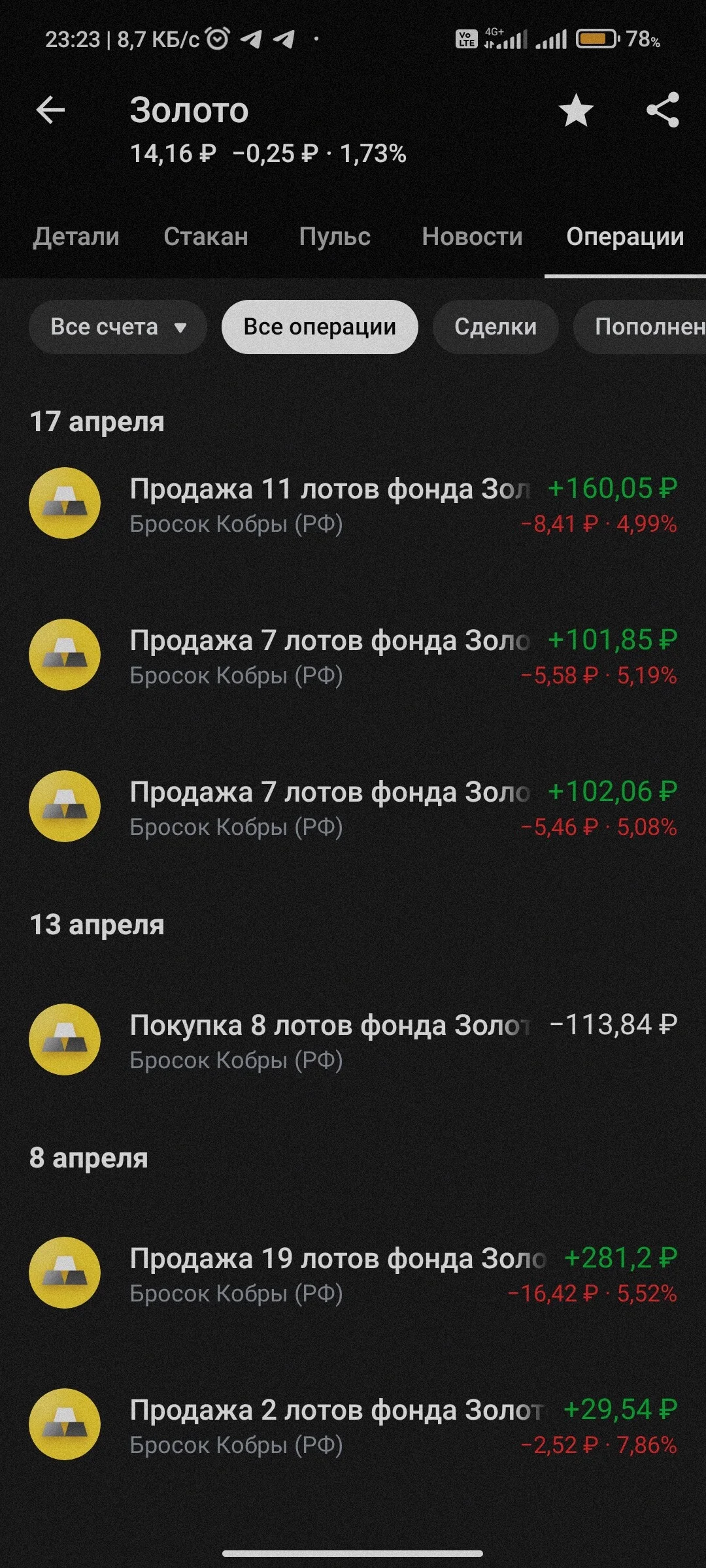Open the sale of 2 lots for +29,54 ₽
706x1568 pixels.
(353, 1425)
